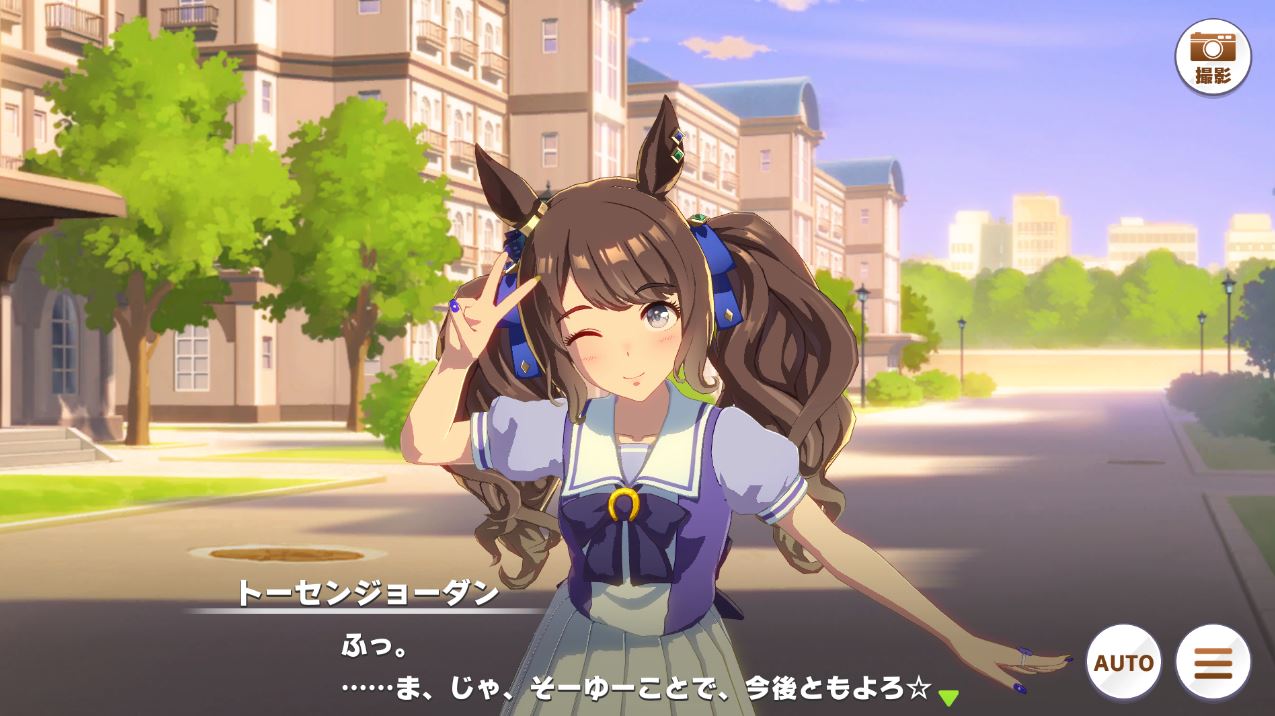The image size is (1275, 716).
Task: Tap the green arrow to advance dialogue
Action: click(x=948, y=696)
